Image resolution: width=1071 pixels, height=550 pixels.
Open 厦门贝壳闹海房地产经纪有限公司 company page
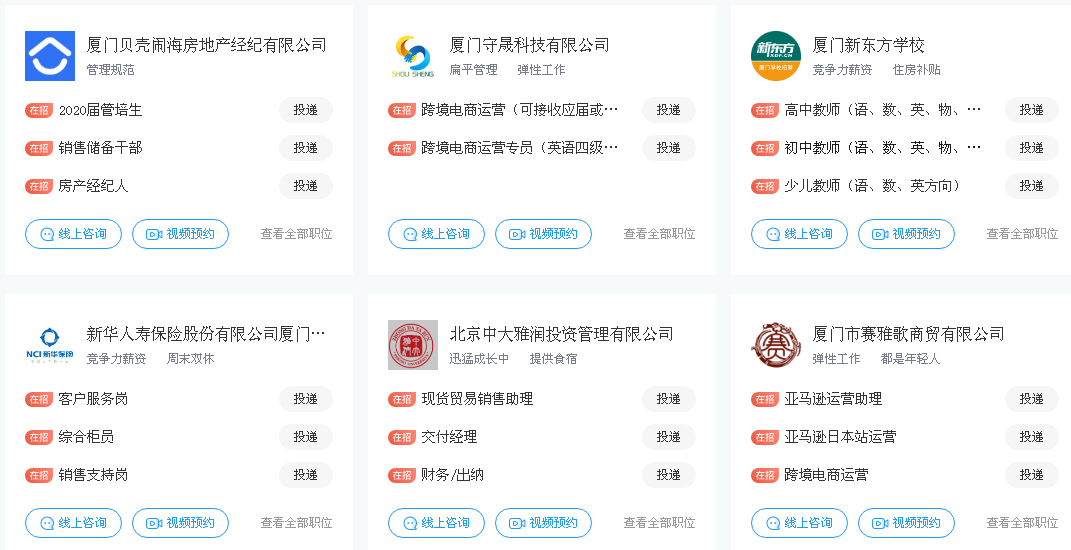206,45
